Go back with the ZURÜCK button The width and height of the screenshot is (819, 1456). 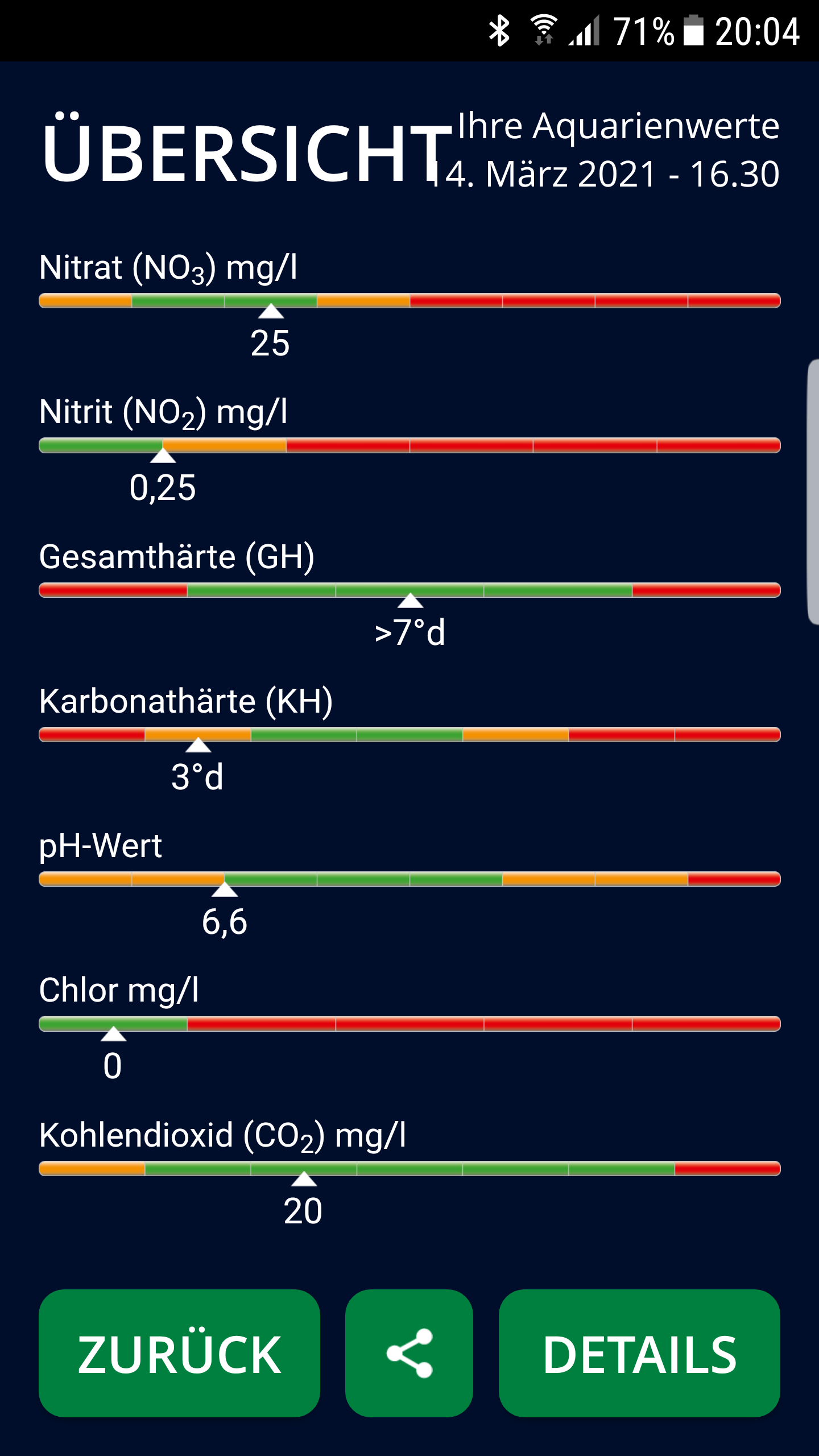(x=179, y=1354)
